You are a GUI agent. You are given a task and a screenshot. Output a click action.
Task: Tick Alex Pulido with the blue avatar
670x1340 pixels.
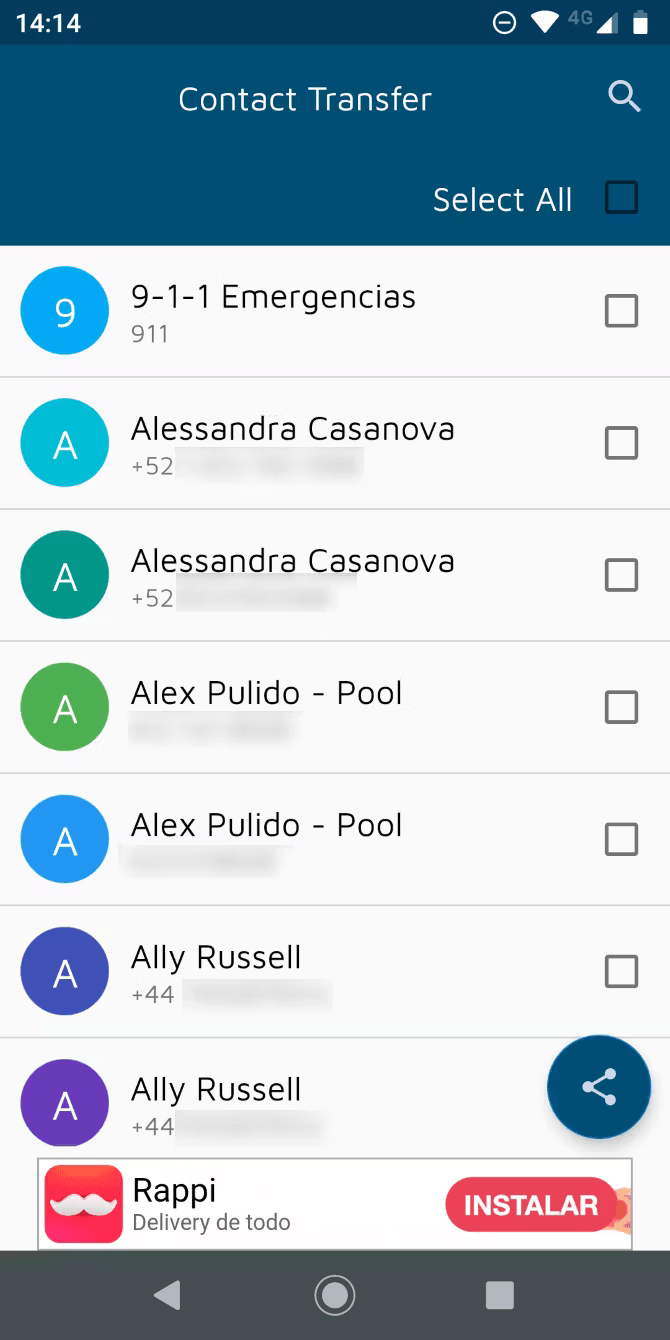(x=621, y=839)
